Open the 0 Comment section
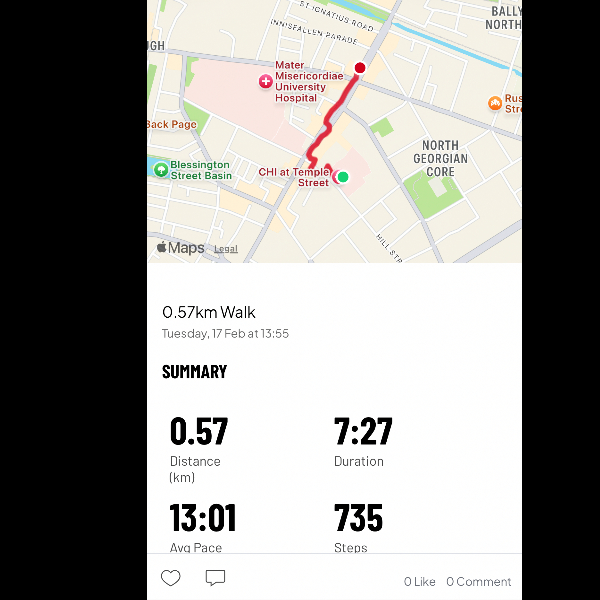The width and height of the screenshot is (600, 600). [478, 581]
